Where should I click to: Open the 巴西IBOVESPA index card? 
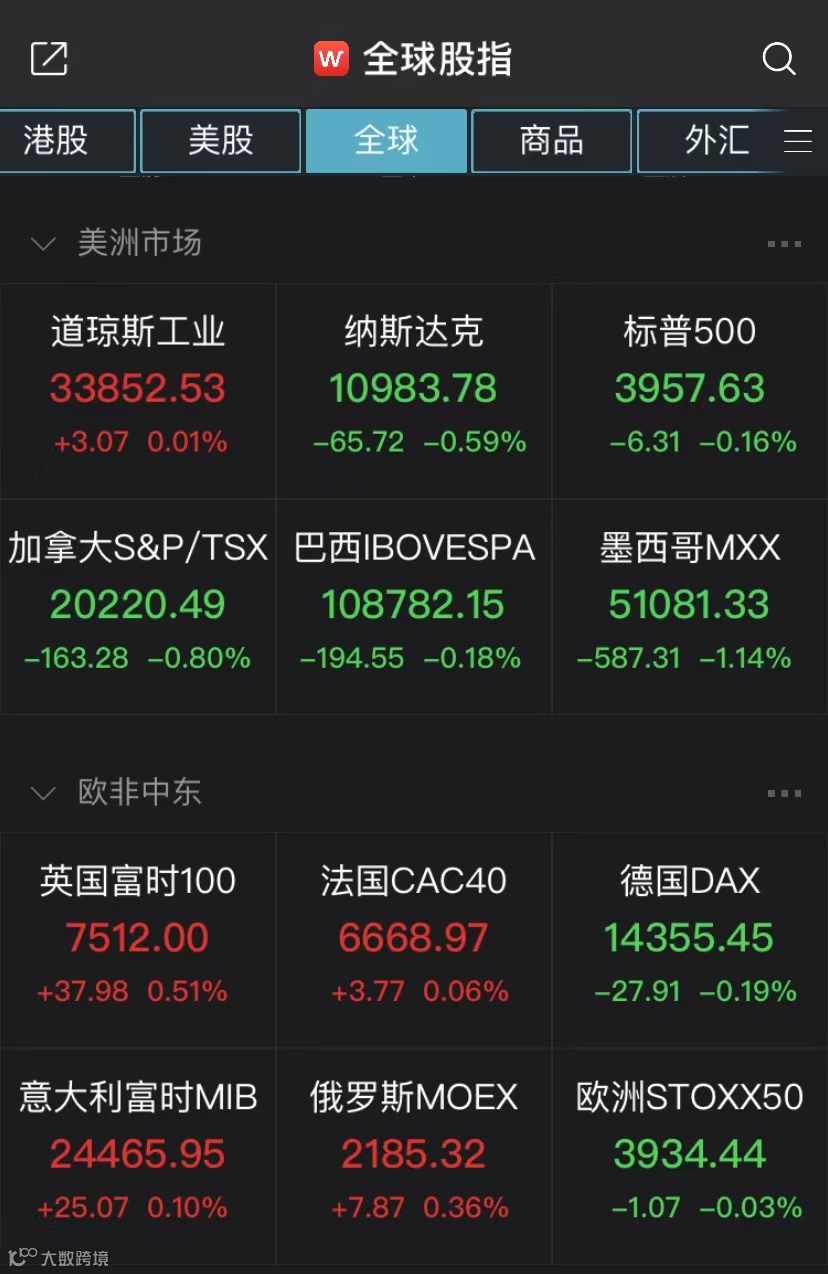pos(413,605)
